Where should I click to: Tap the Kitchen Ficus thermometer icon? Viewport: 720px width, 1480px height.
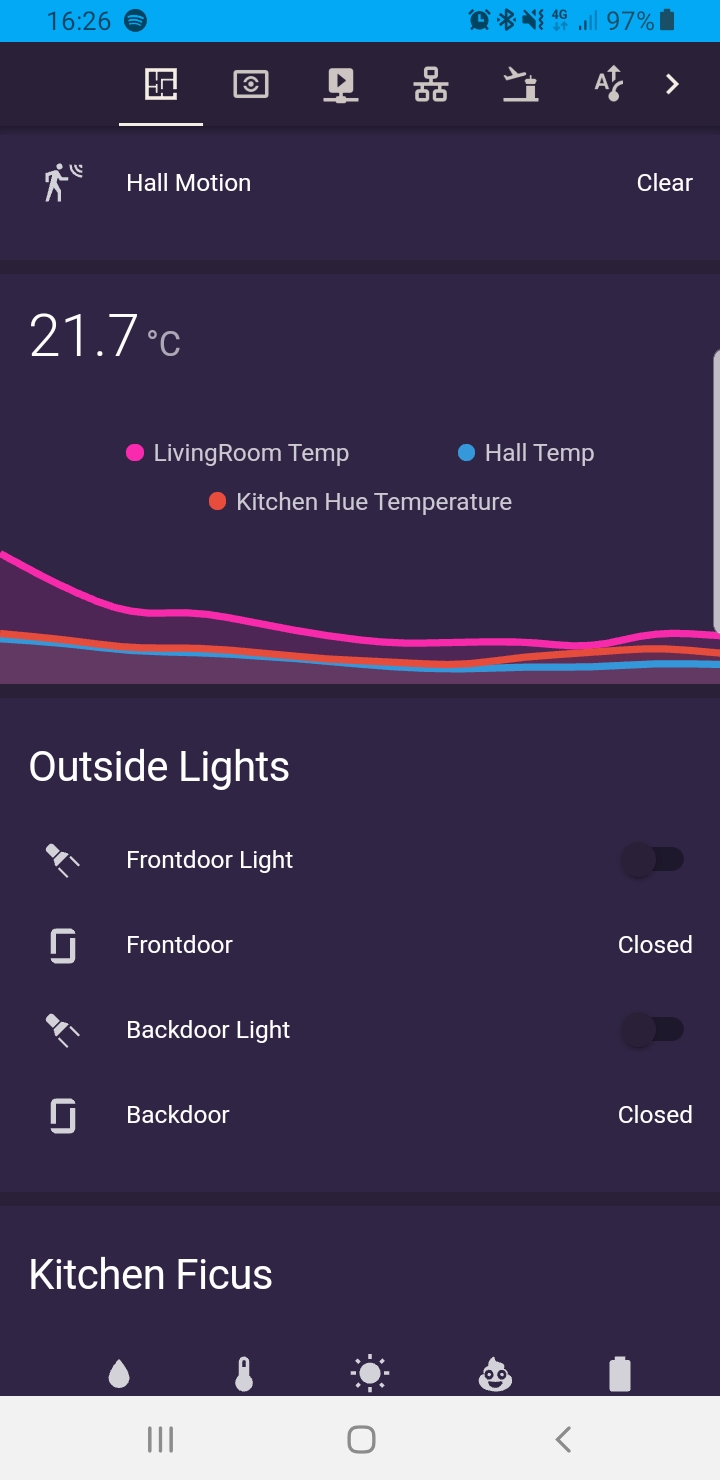(244, 1372)
